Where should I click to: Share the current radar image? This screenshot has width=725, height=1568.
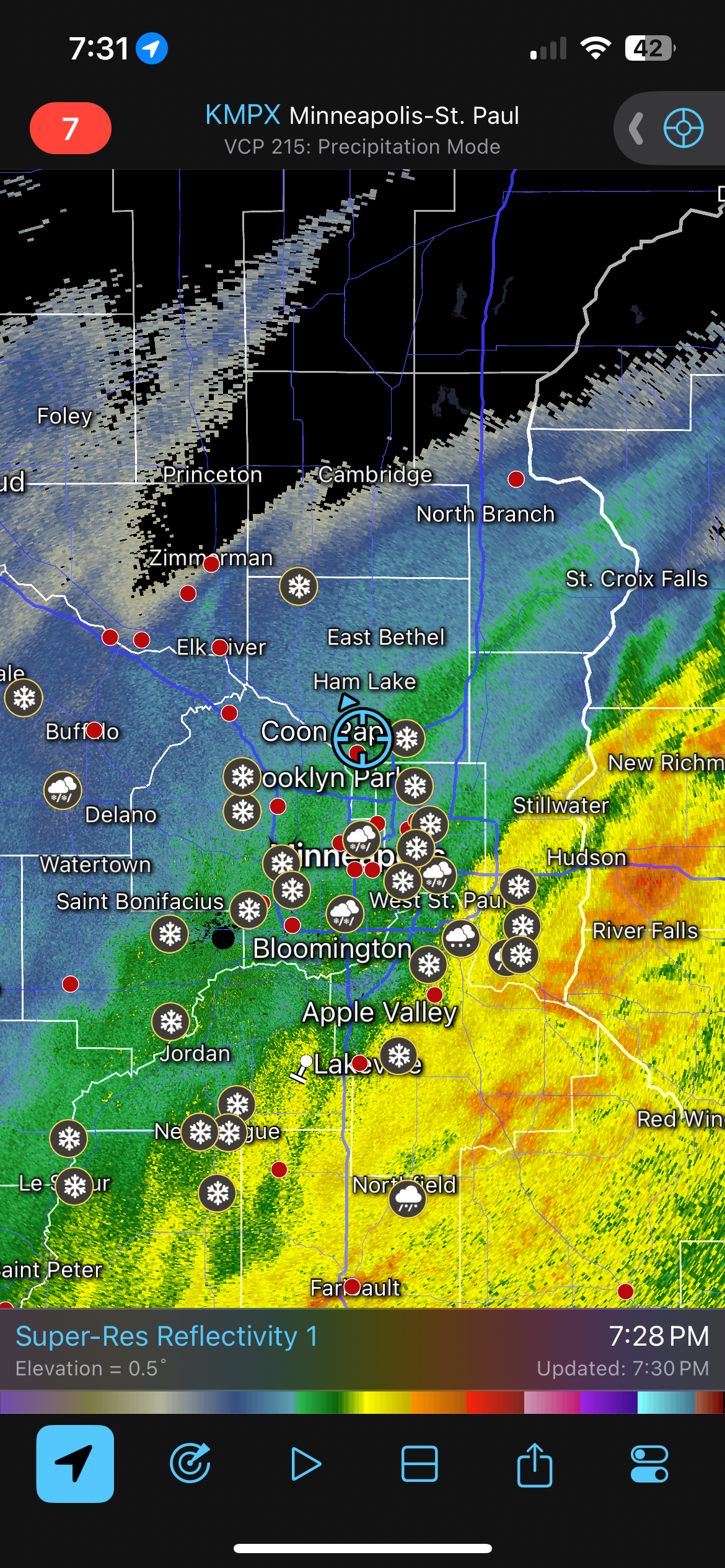(x=534, y=1464)
